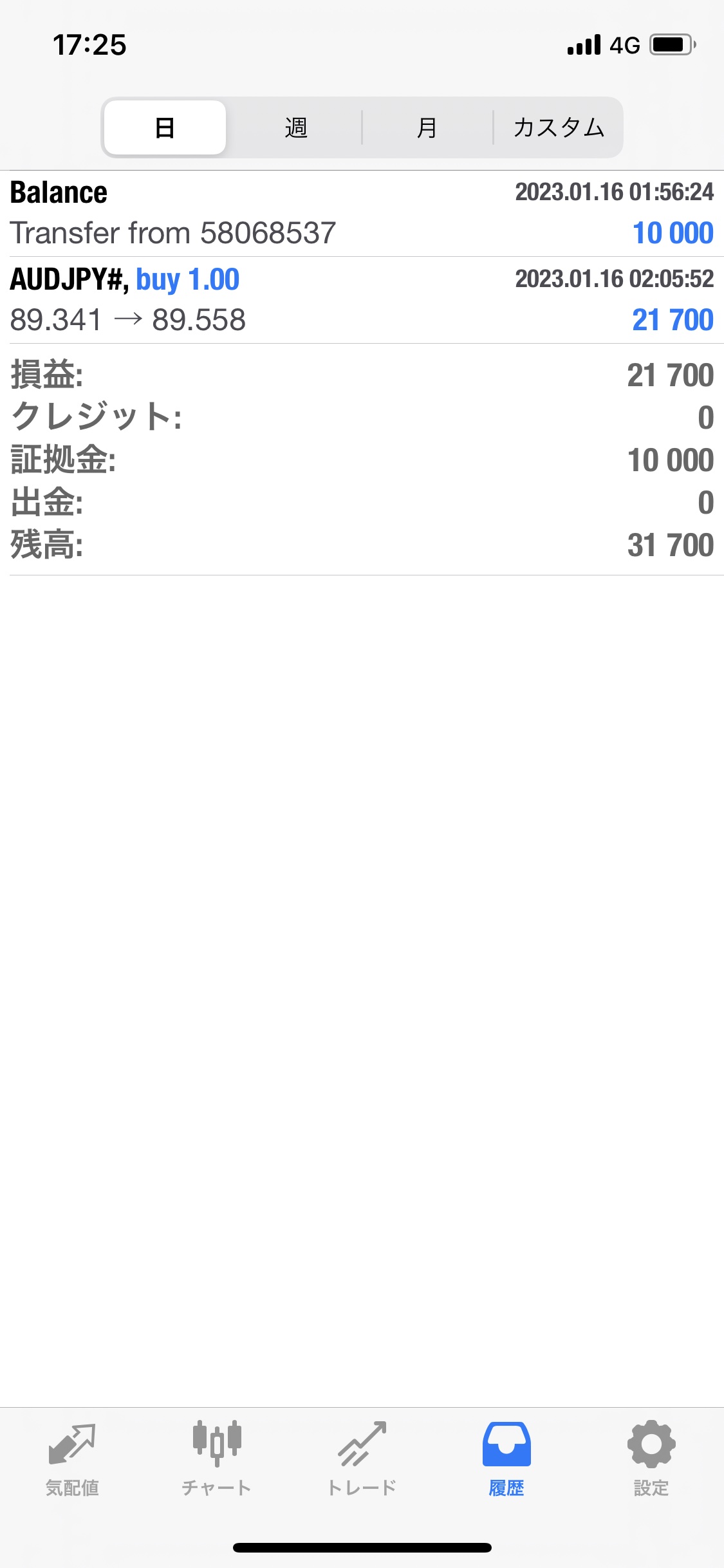The width and height of the screenshot is (724, 1568).
Task: Expand the AUDJPY# buy 1.00 trade
Action: click(362, 300)
